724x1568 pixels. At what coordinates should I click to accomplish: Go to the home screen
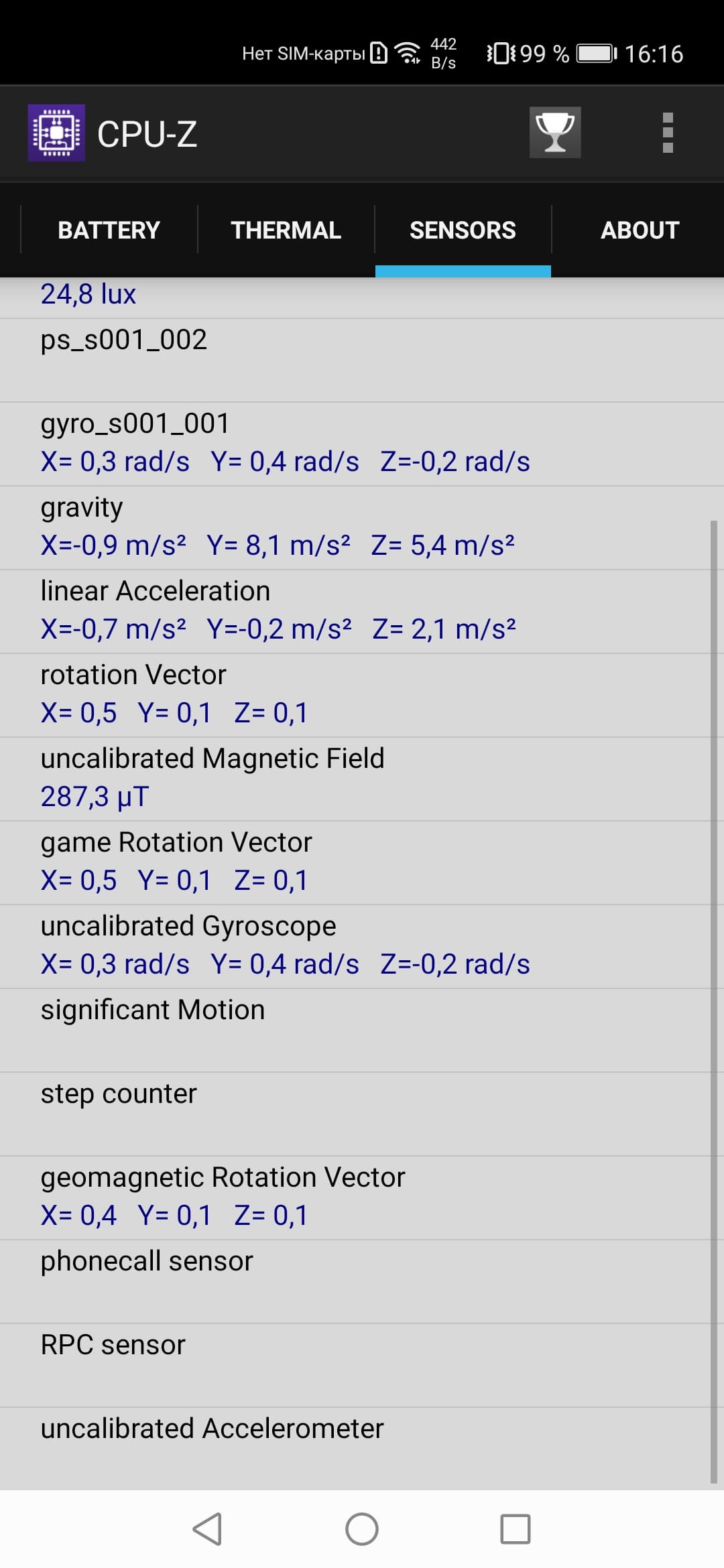click(x=362, y=1529)
